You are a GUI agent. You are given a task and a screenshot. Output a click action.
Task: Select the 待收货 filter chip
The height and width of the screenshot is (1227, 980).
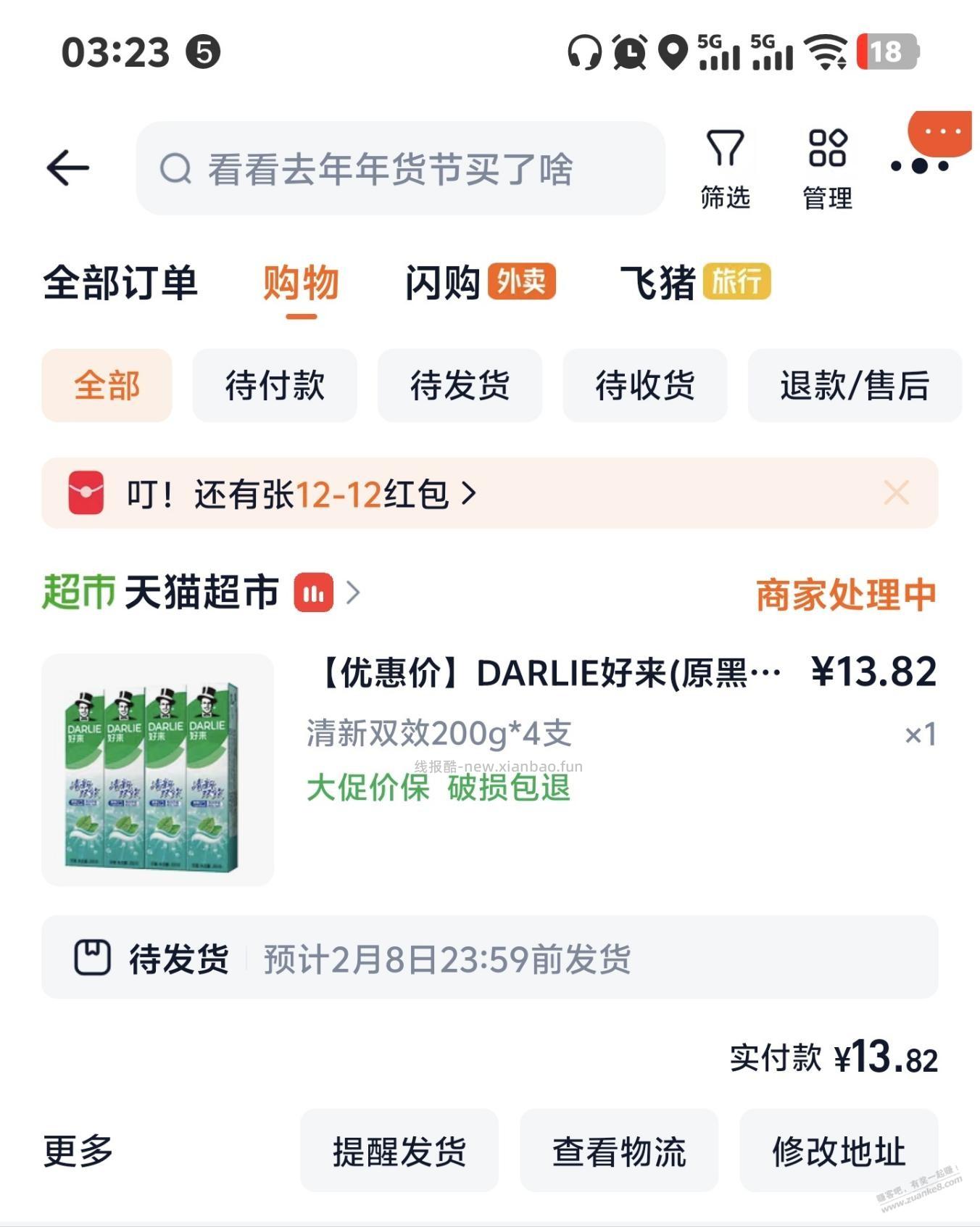point(644,387)
